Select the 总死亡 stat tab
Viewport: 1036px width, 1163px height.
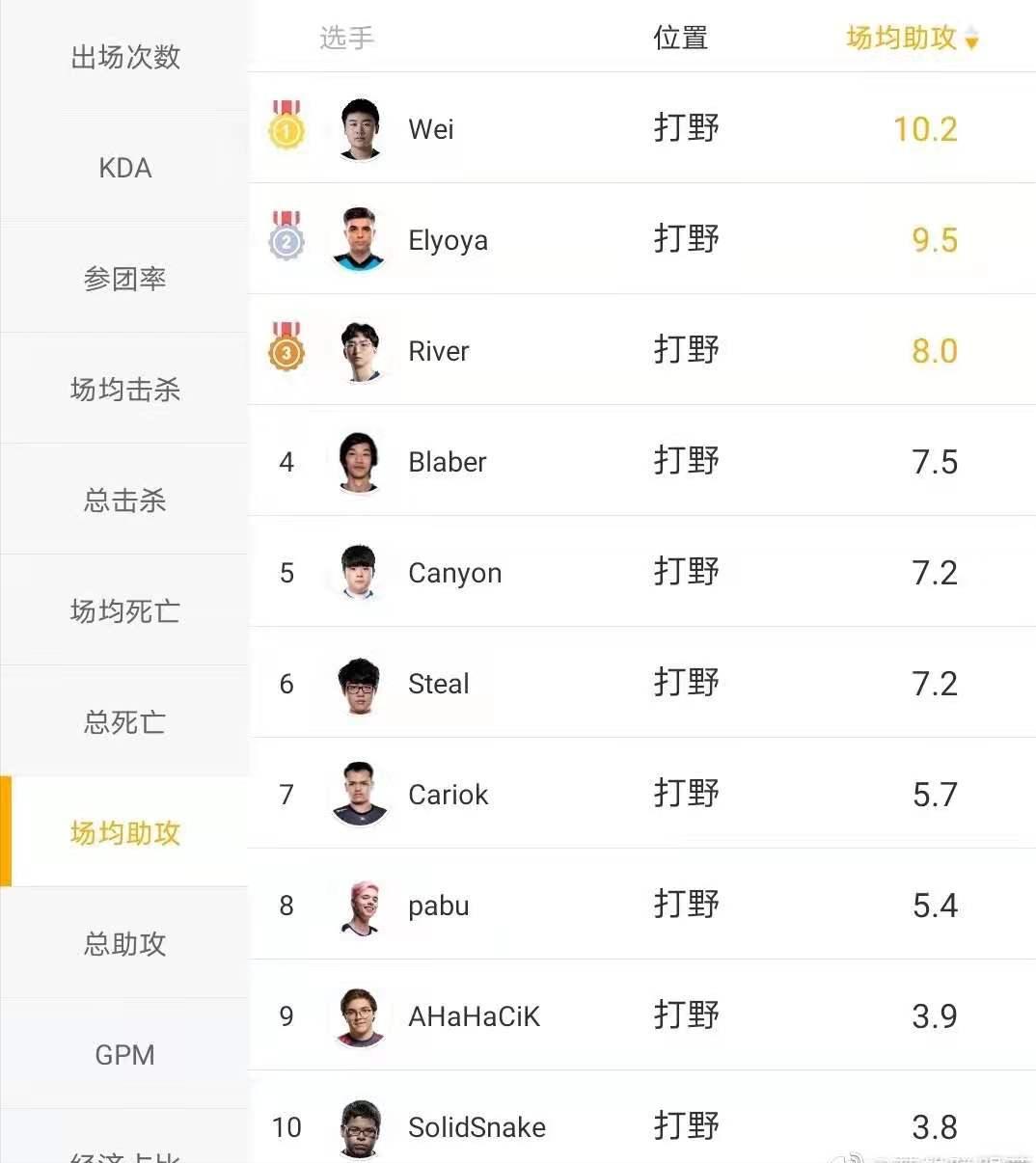click(x=125, y=722)
